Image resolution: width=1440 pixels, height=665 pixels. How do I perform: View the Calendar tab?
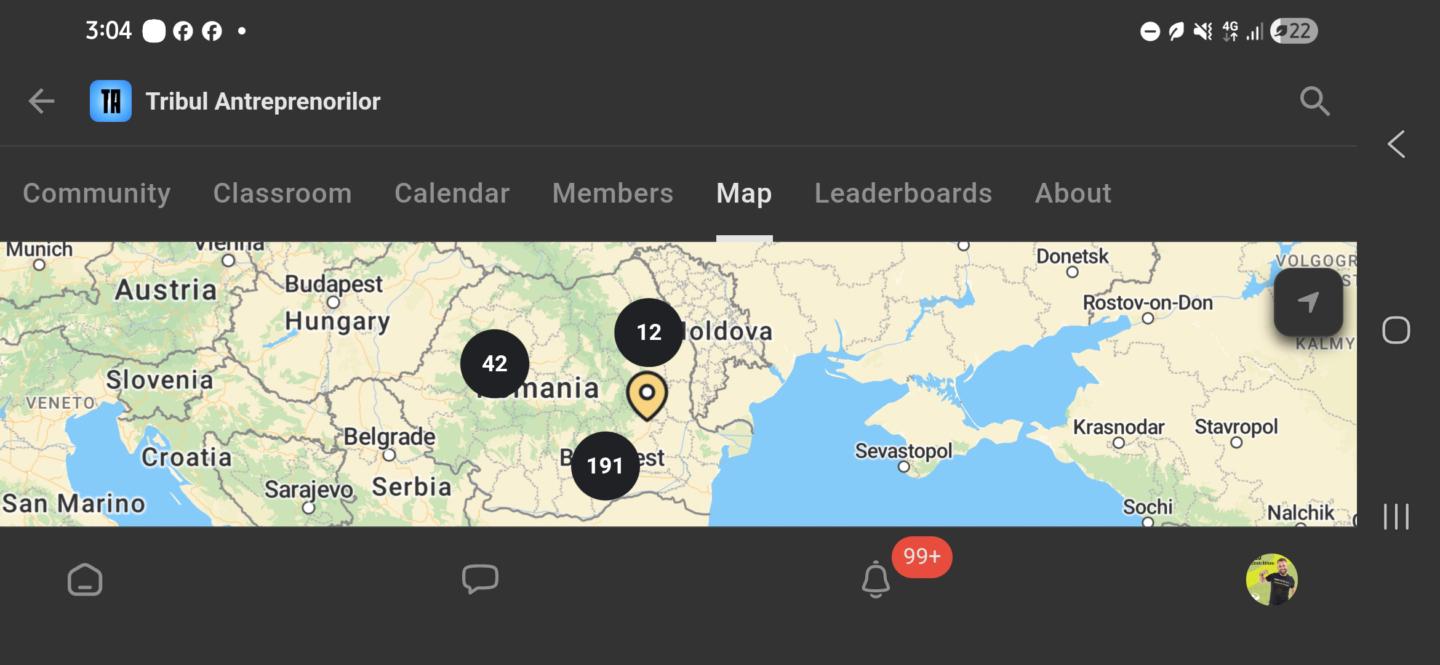tap(452, 193)
